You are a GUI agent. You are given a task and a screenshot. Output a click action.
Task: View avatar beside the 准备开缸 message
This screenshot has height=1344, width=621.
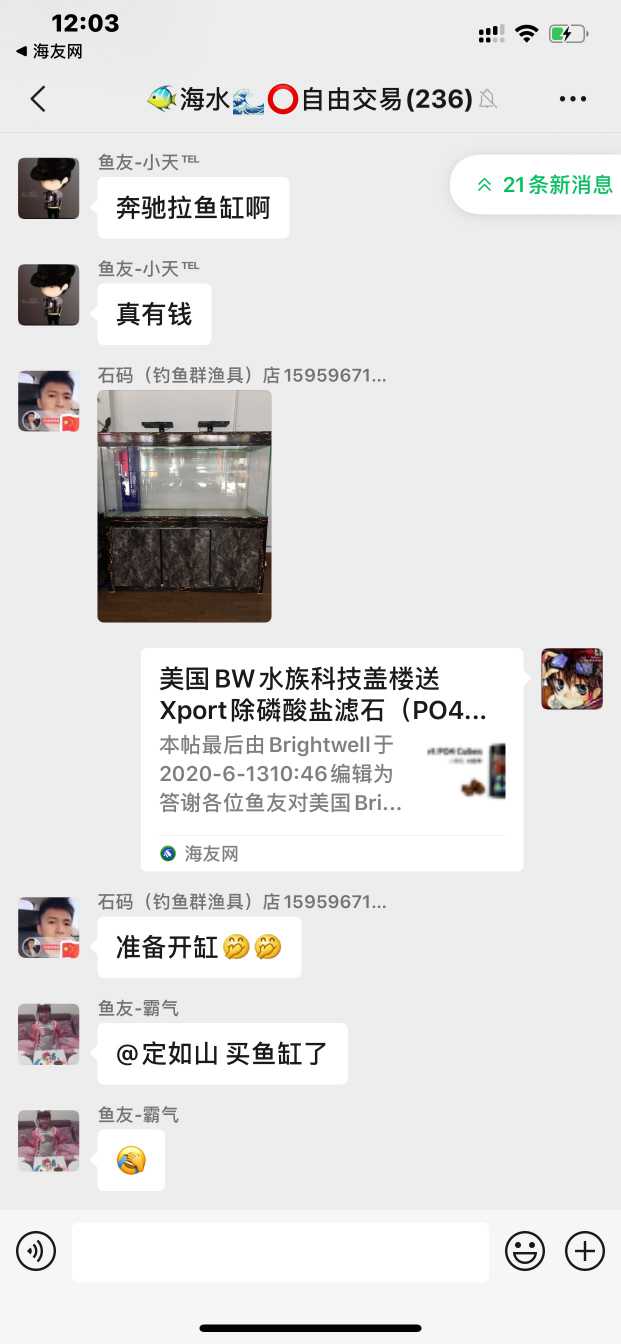coord(48,928)
